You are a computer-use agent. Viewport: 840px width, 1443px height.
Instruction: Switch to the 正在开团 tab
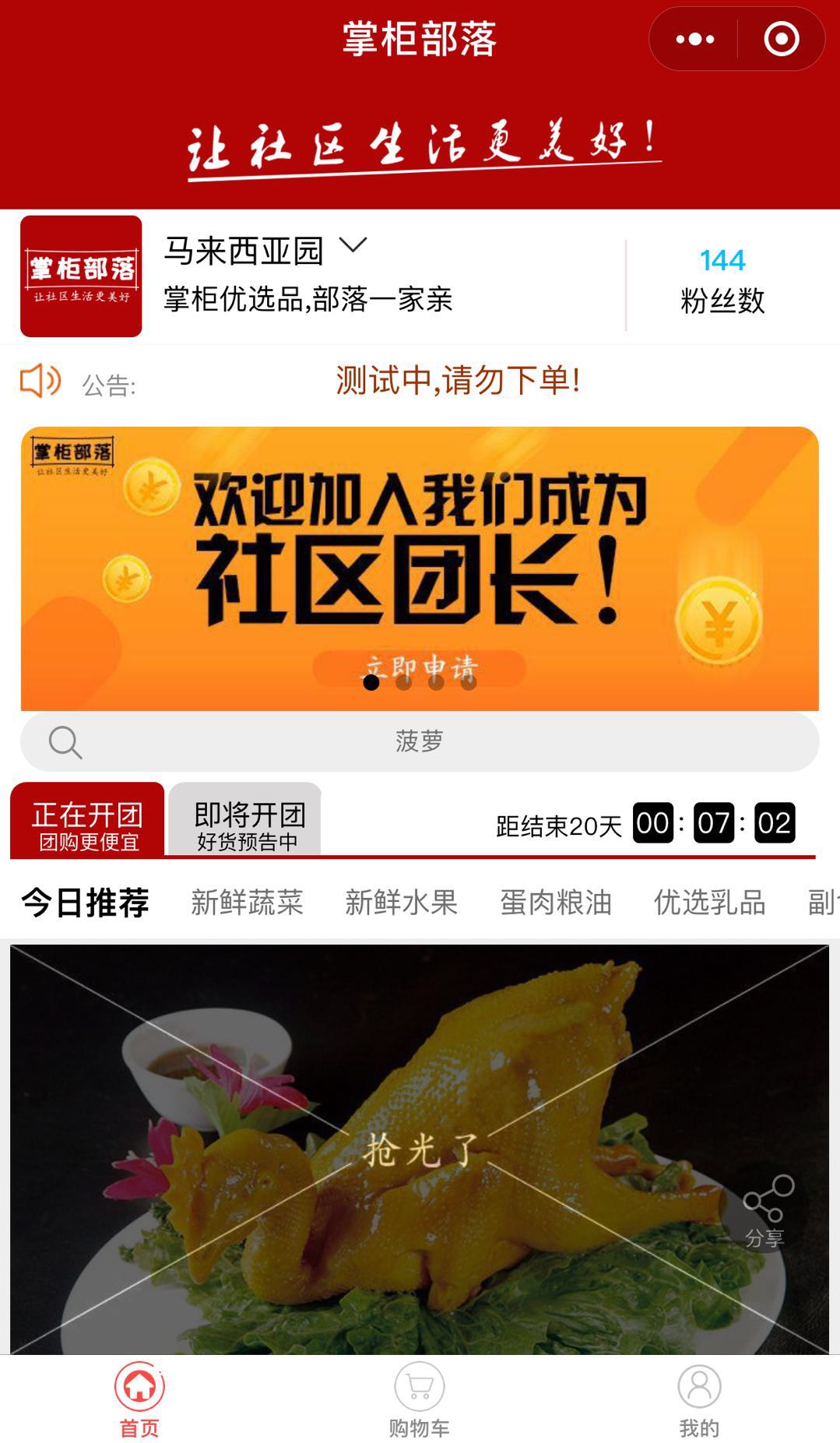87,821
